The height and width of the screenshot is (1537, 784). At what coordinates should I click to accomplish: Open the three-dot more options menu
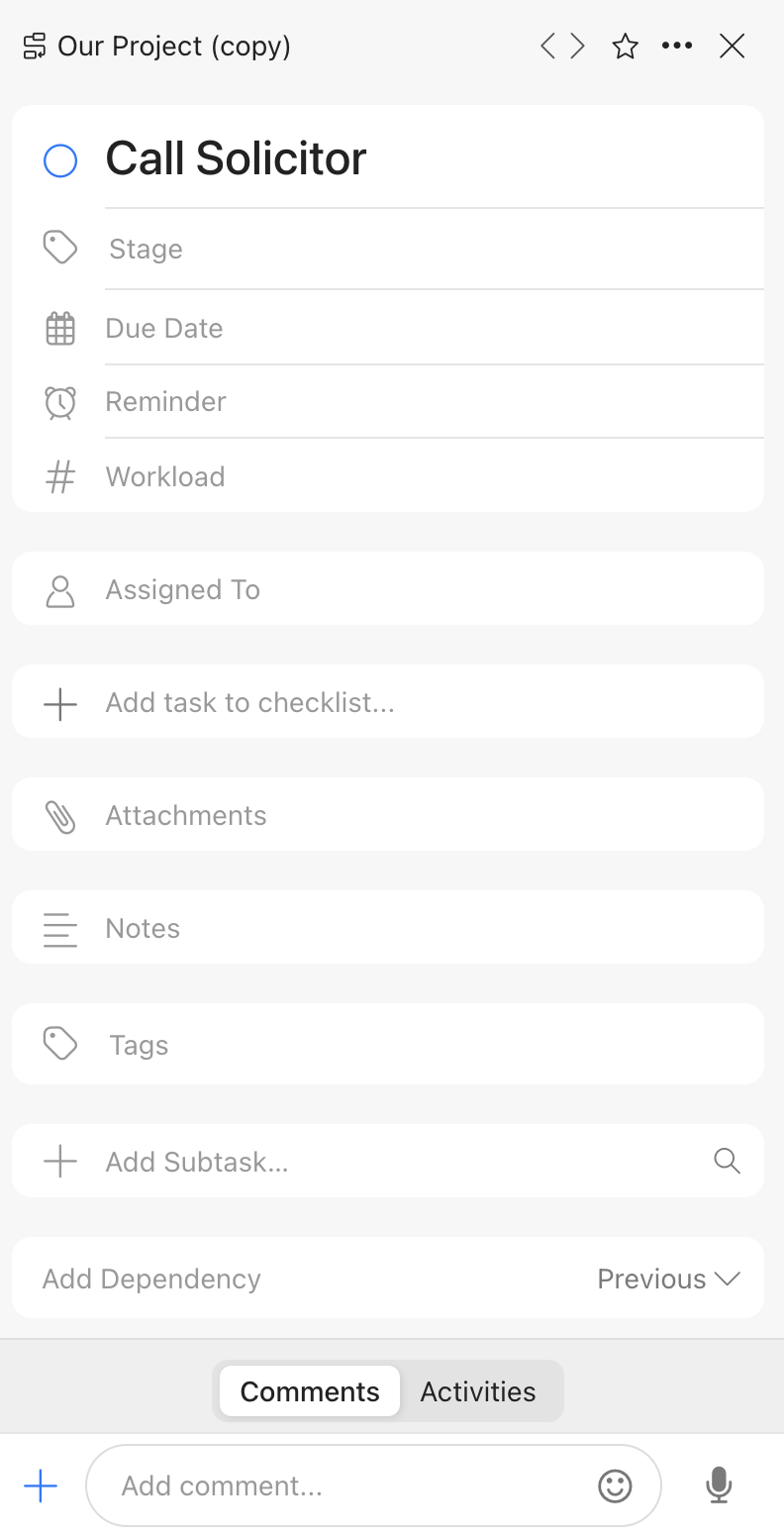(677, 47)
